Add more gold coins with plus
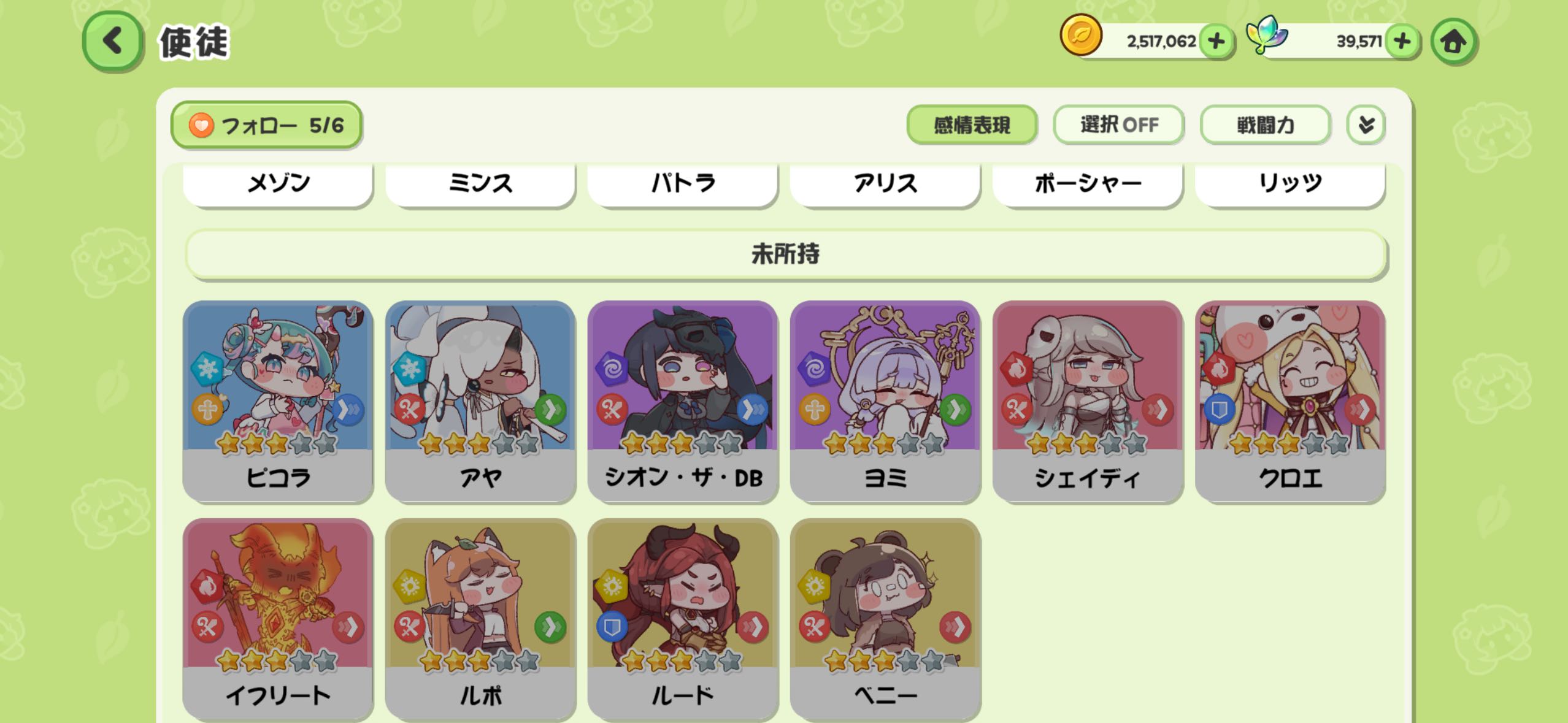1568x723 pixels. click(1216, 42)
